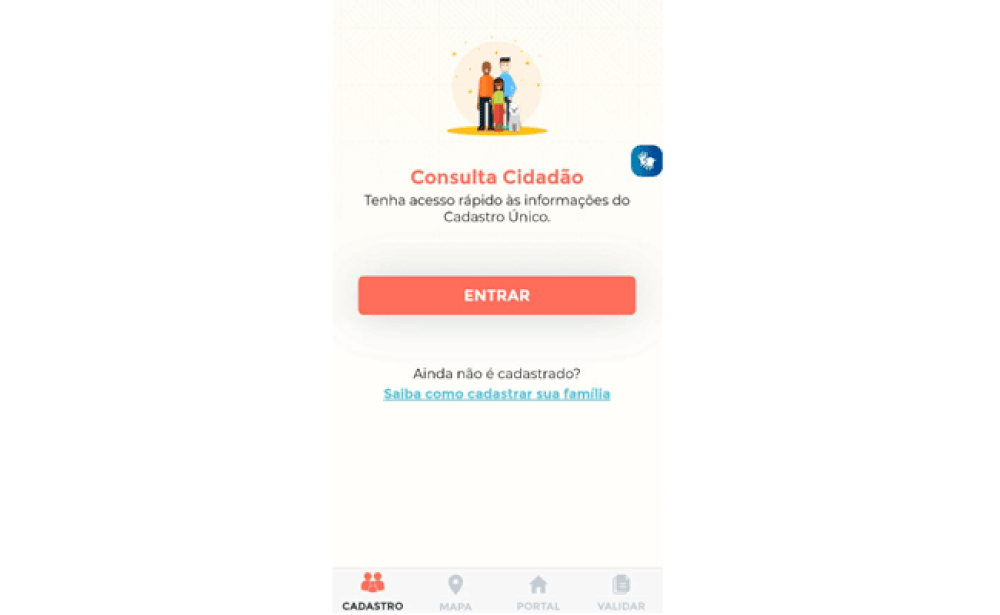This screenshot has height=615, width=1000.
Task: Tap the ENTRAR button
Action: tap(496, 296)
